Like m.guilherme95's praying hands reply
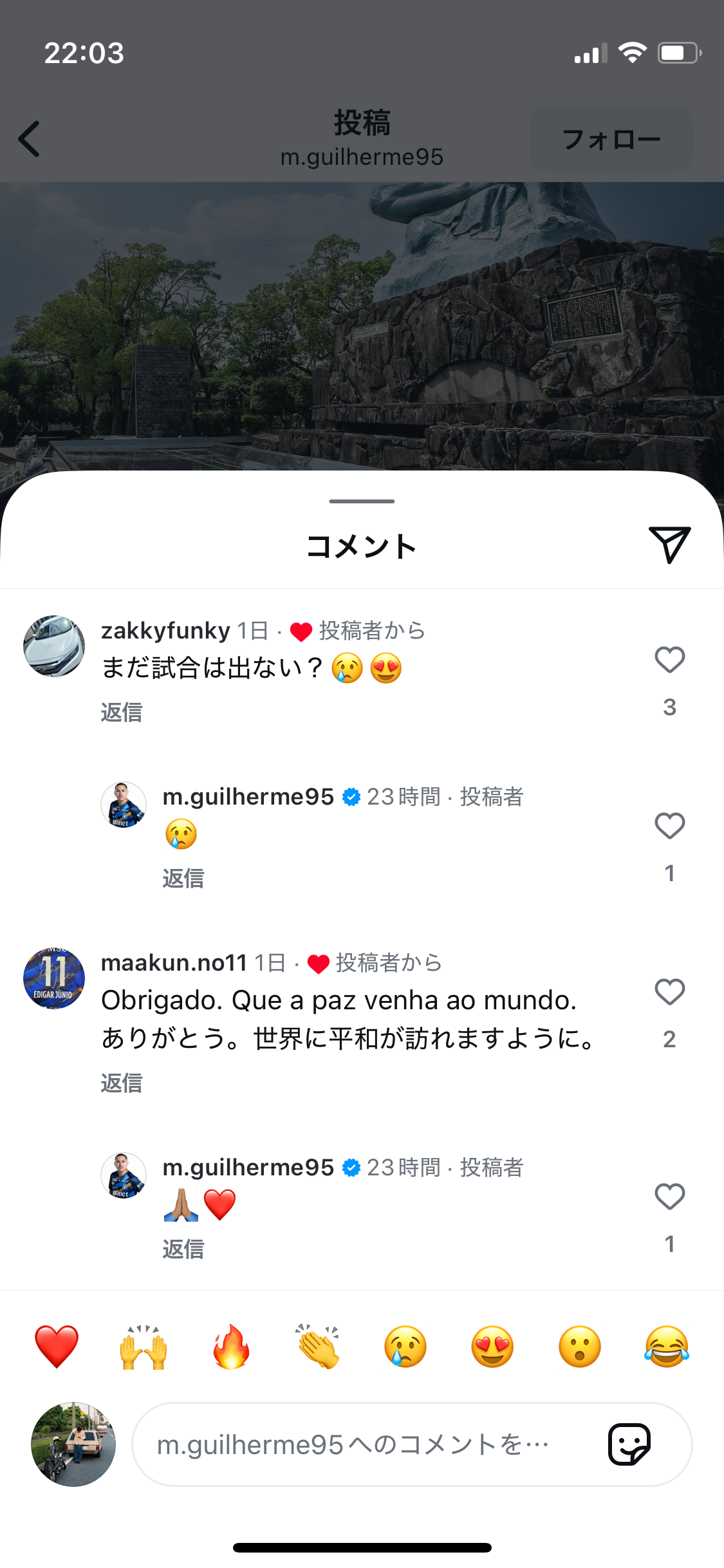Screen dimensions: 724x1568 click(x=669, y=1197)
